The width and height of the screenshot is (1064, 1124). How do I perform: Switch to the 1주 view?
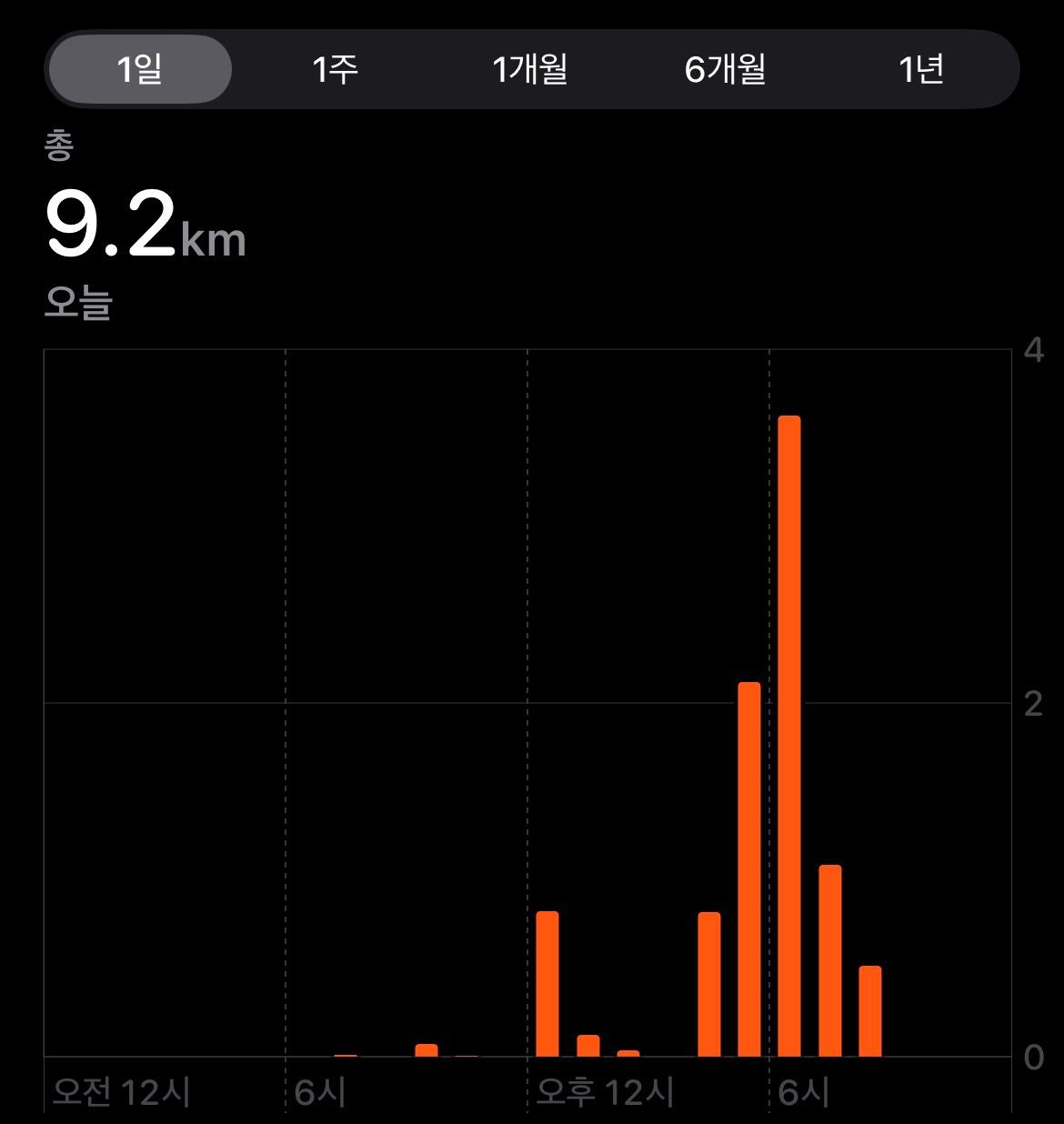pyautogui.click(x=335, y=69)
